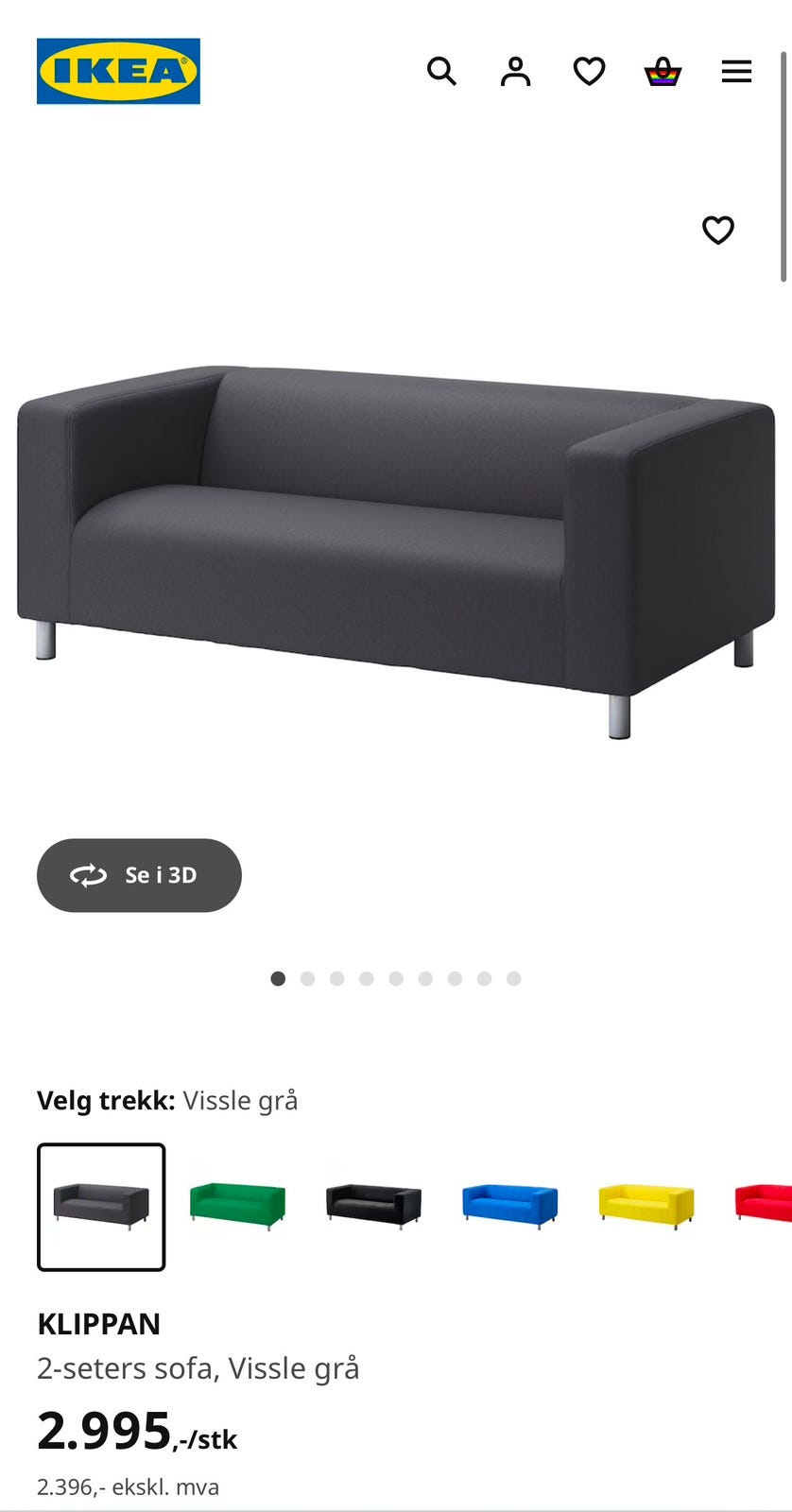Open the KLIPPAN product title
This screenshot has height=1512, width=792.
(98, 1324)
